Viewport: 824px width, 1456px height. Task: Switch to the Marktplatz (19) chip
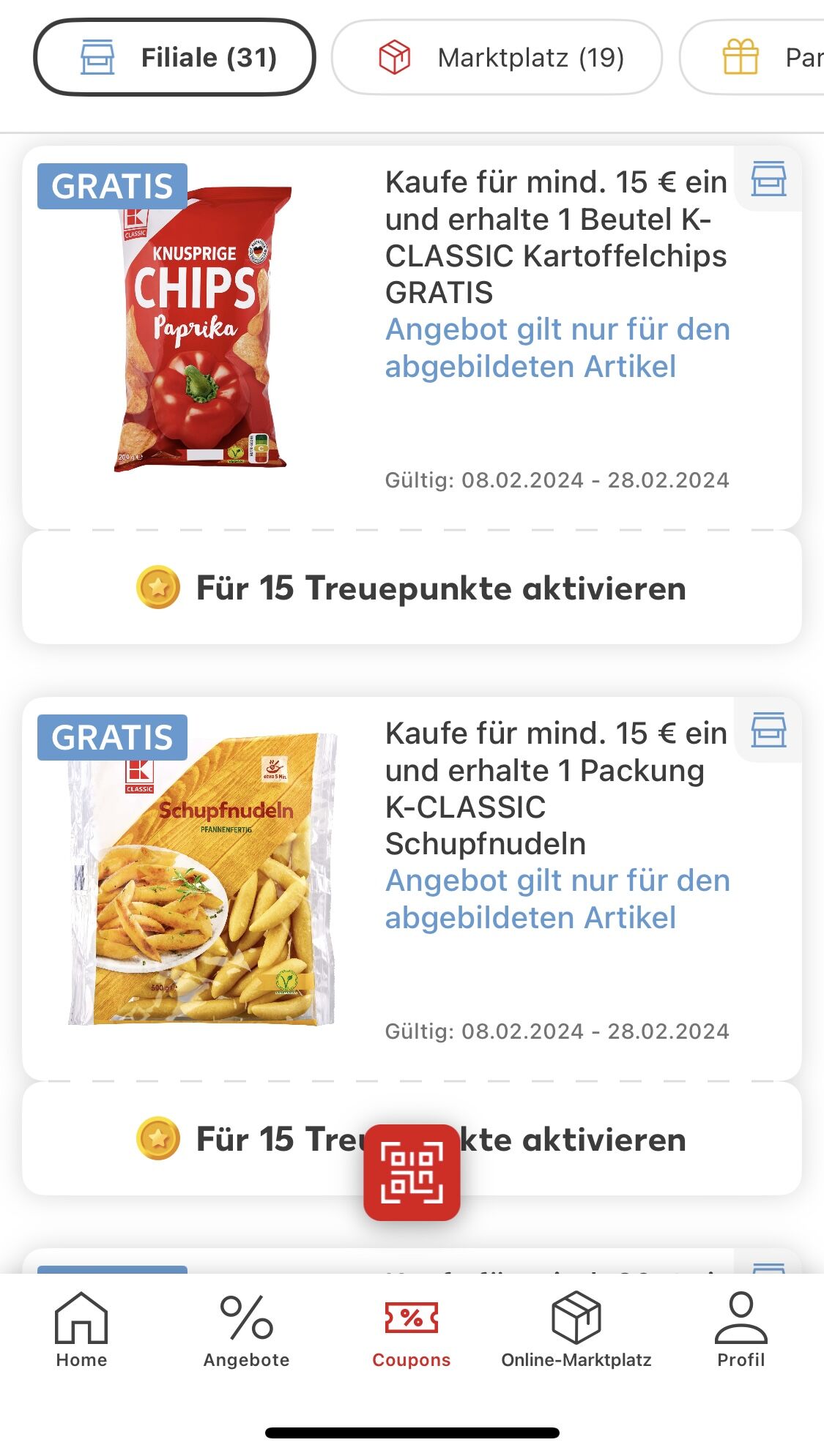click(497, 57)
